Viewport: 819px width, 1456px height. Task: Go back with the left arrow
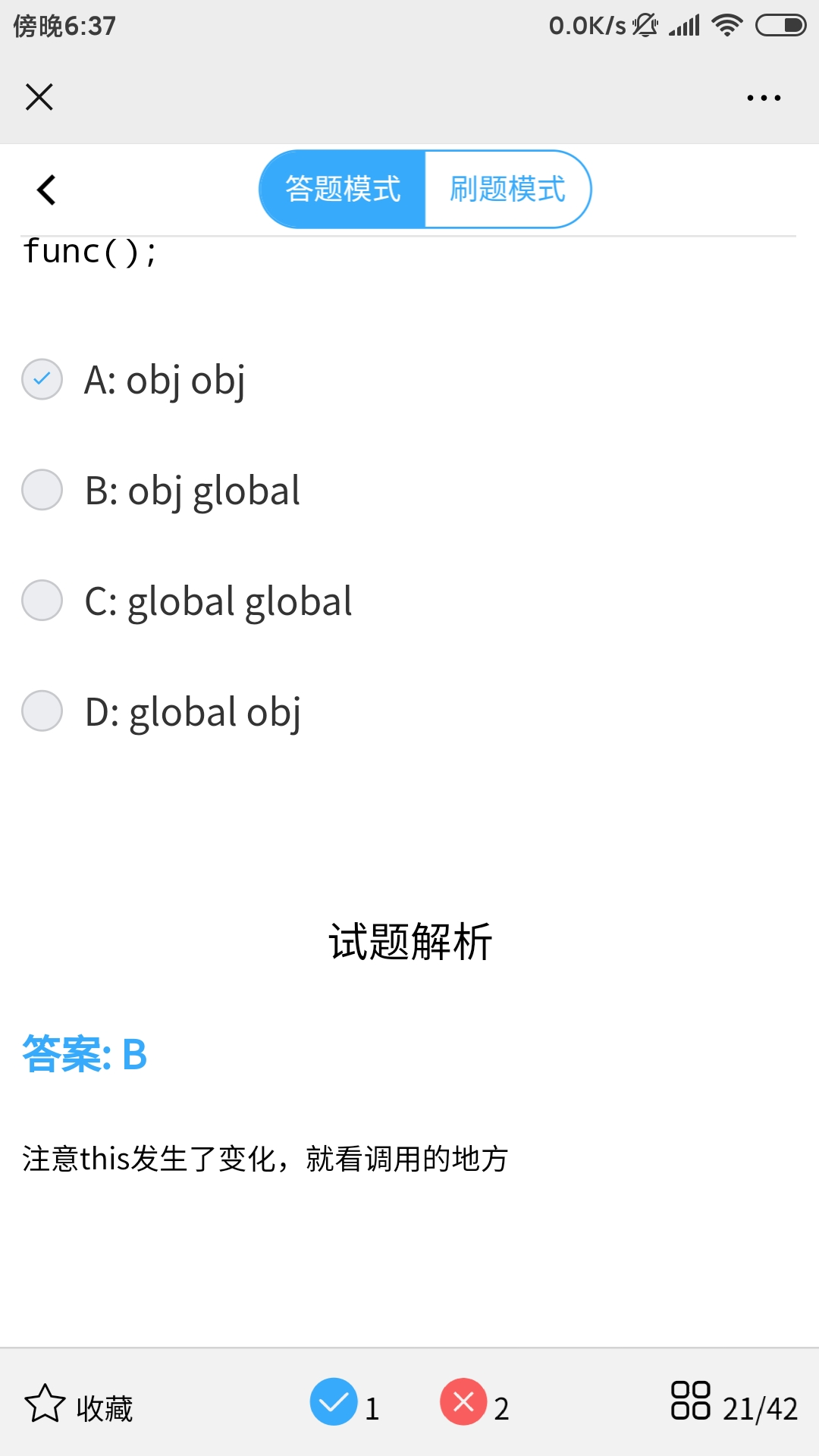click(x=47, y=190)
